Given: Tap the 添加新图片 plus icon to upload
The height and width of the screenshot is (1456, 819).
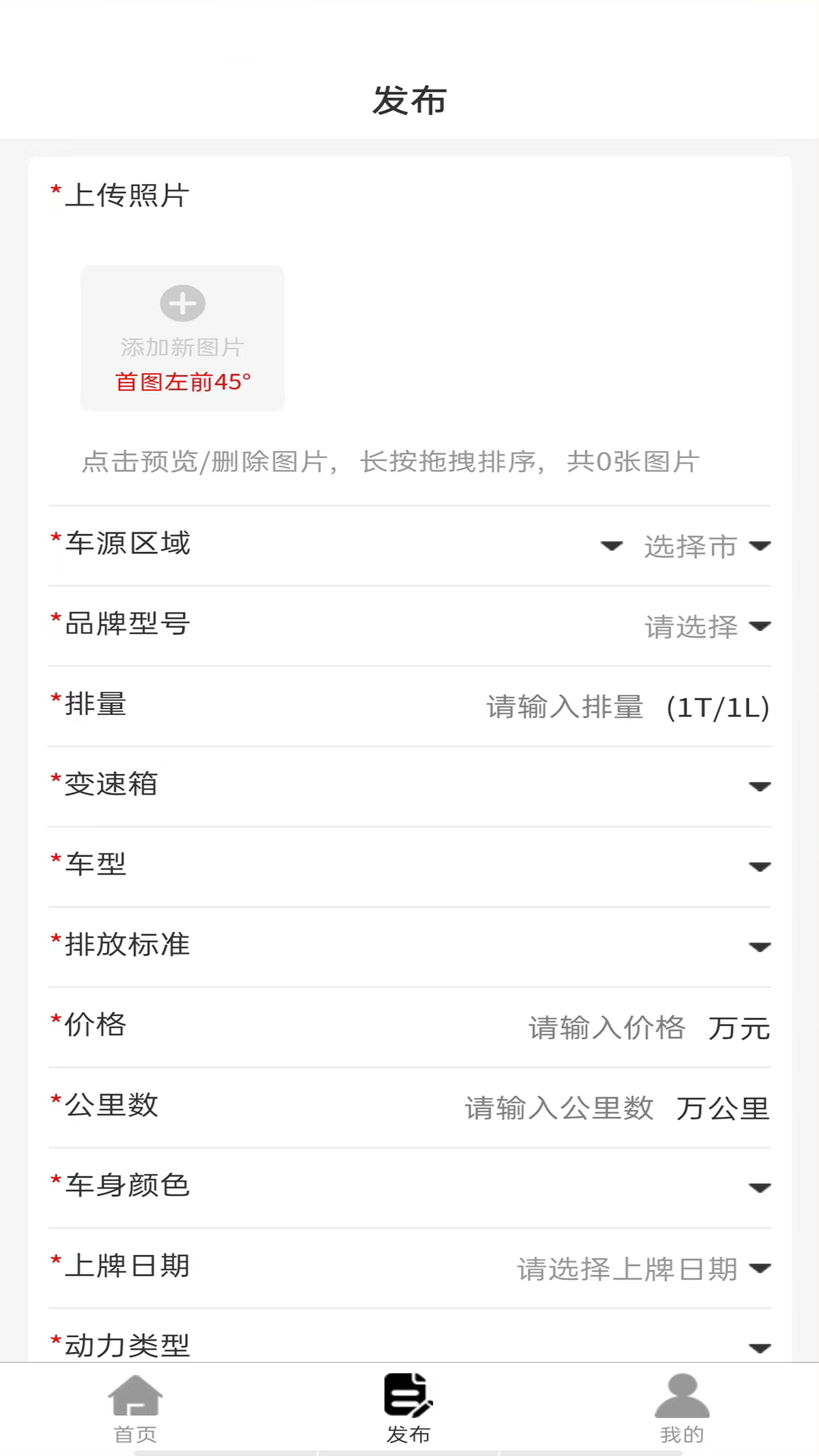Looking at the screenshot, I should click(182, 303).
